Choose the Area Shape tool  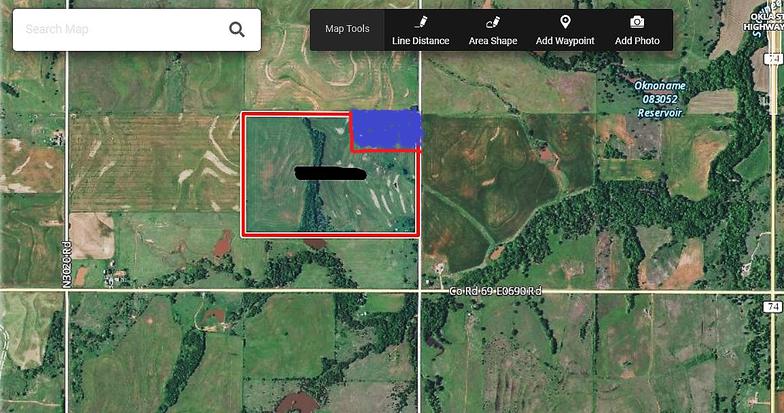tap(493, 31)
